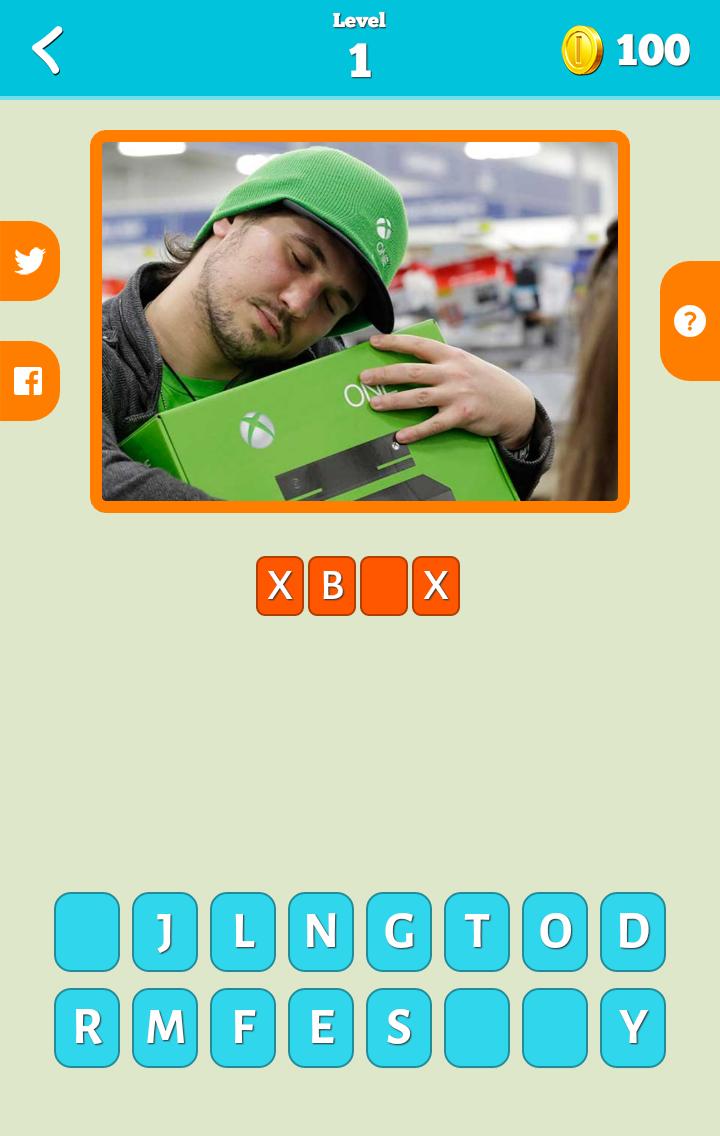Click the gold coin icon
This screenshot has height=1136, width=720.
point(583,47)
